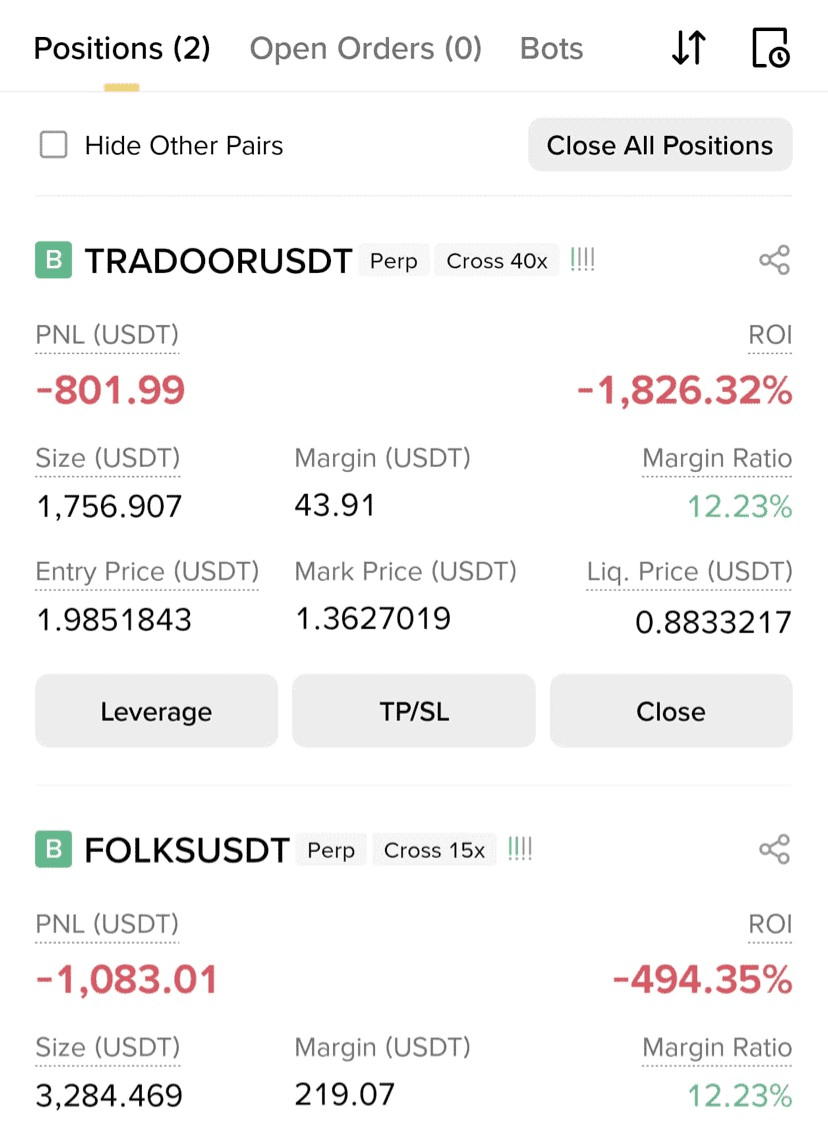
Task: Check the Hide Other Pairs box
Action: [x=53, y=145]
